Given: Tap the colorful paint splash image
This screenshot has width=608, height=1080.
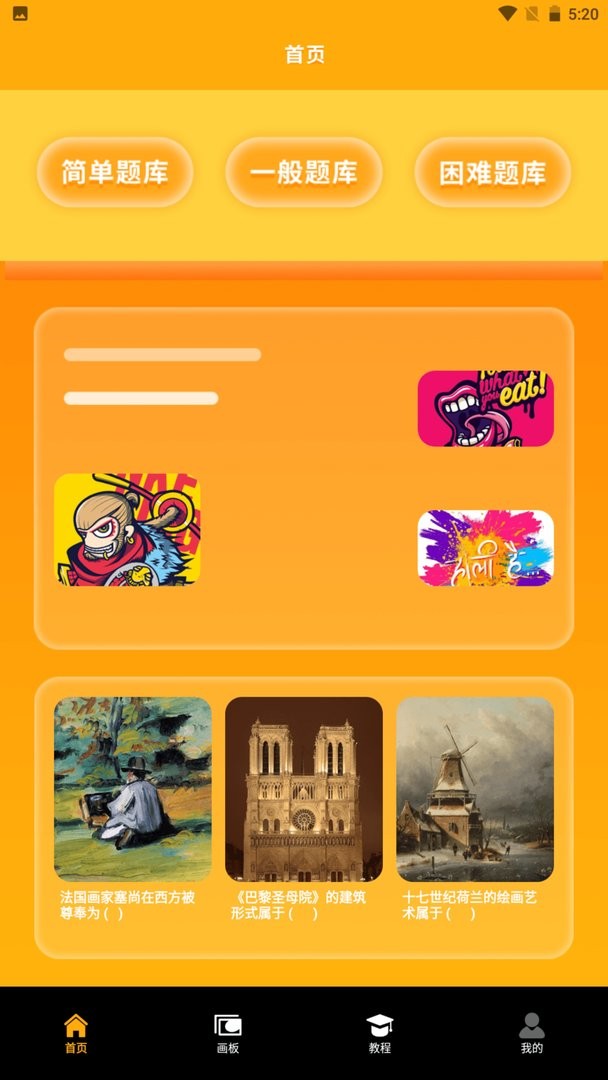Looking at the screenshot, I should click(x=485, y=548).
